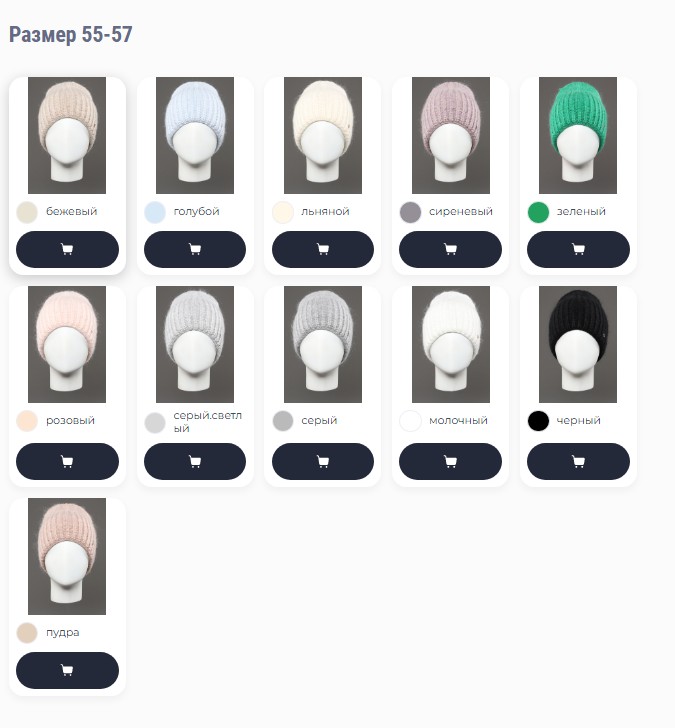Image resolution: width=675 pixels, height=728 pixels.
Task: Open the зеленый hat photo
Action: 578,135
